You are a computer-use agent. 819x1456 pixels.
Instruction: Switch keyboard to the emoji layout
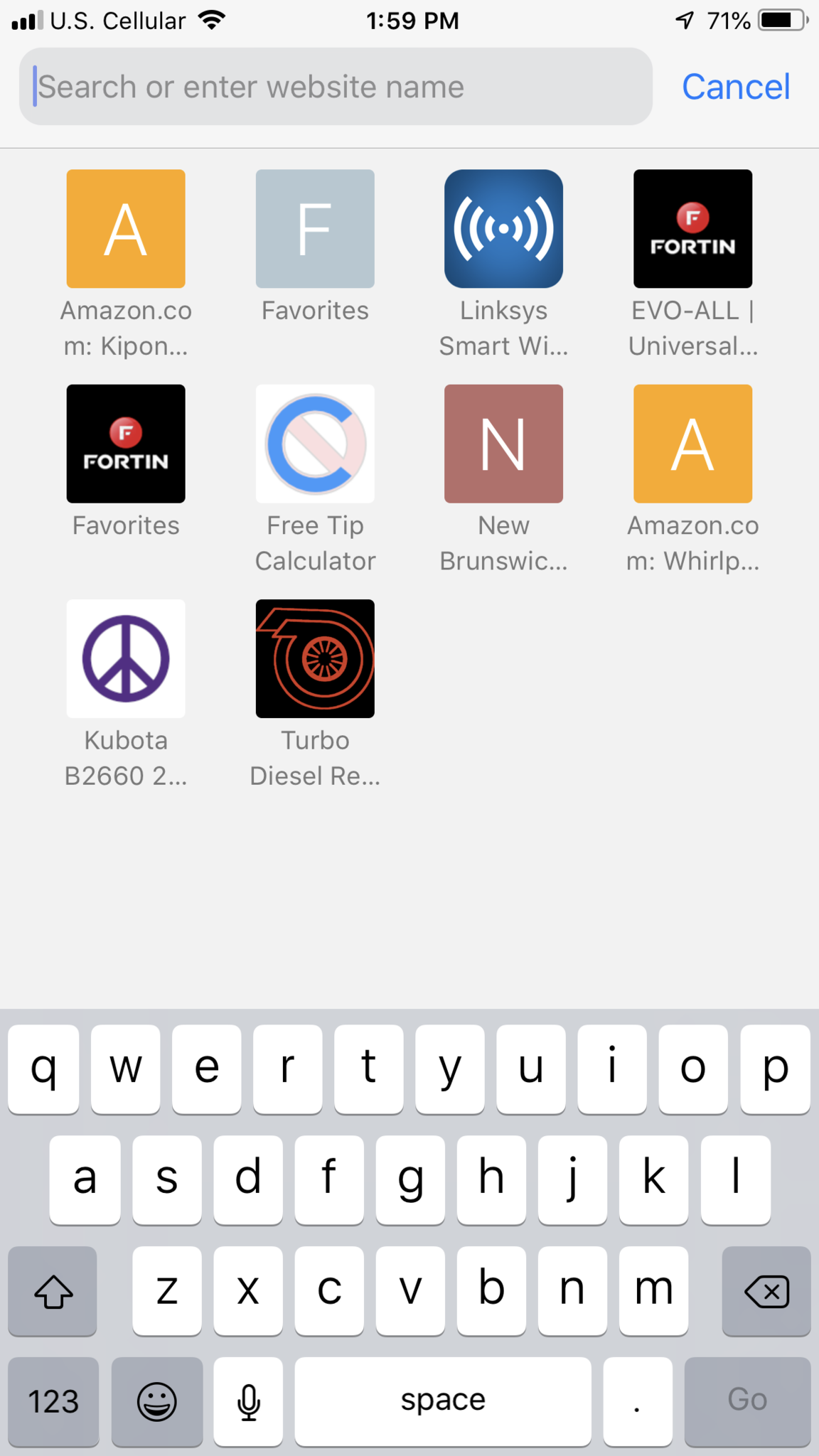pyautogui.click(x=156, y=1401)
